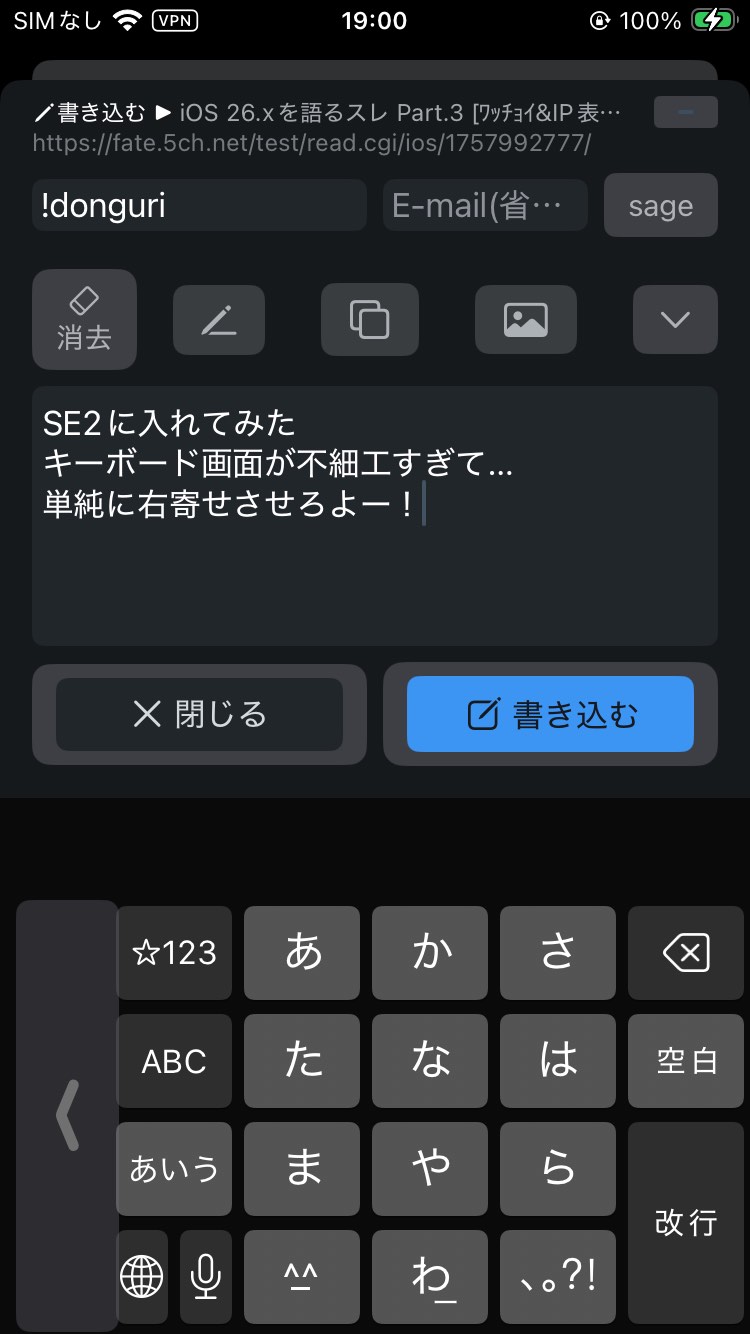Minimize the write panel with dash button
The width and height of the screenshot is (750, 1334).
685,112
